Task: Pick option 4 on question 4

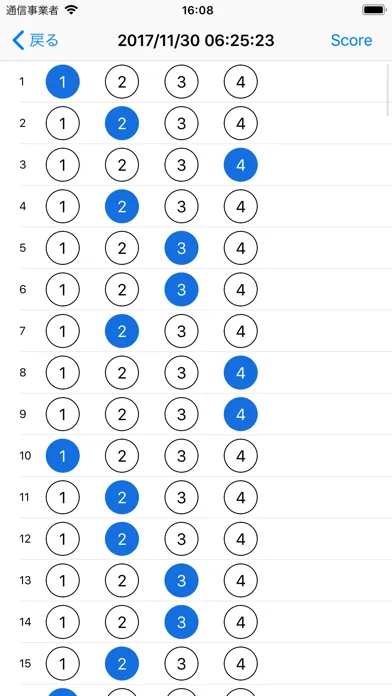Action: [241, 206]
